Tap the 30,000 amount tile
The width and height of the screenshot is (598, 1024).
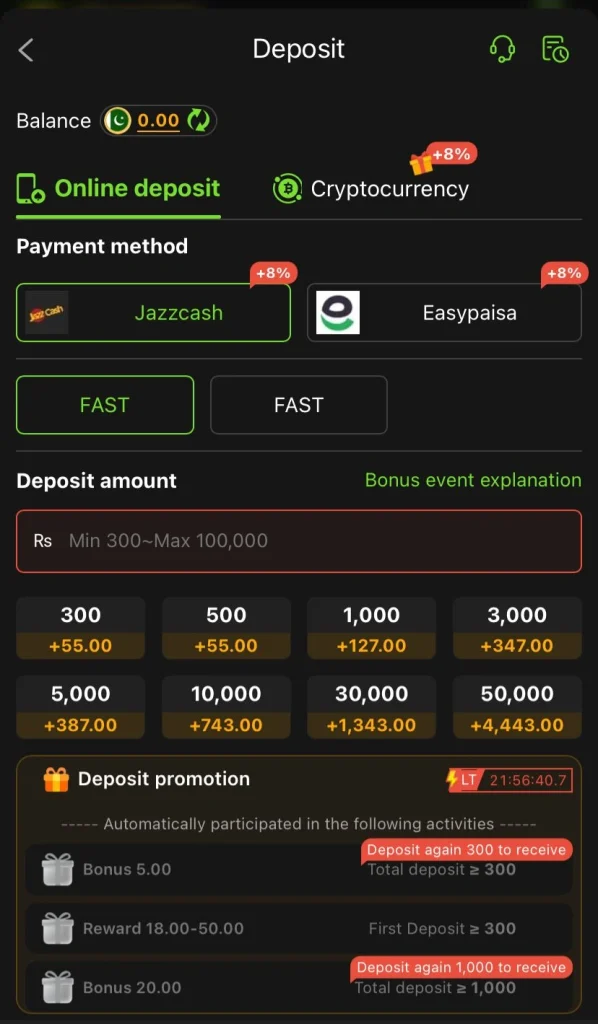pos(371,707)
